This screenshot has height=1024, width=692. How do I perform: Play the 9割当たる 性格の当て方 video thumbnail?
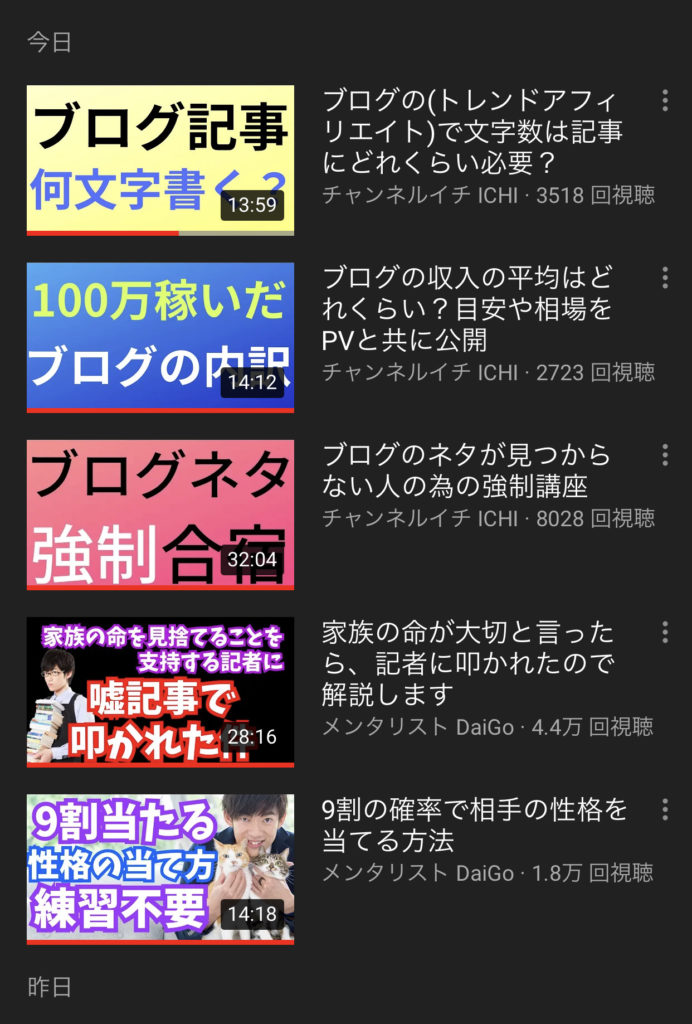point(160,869)
